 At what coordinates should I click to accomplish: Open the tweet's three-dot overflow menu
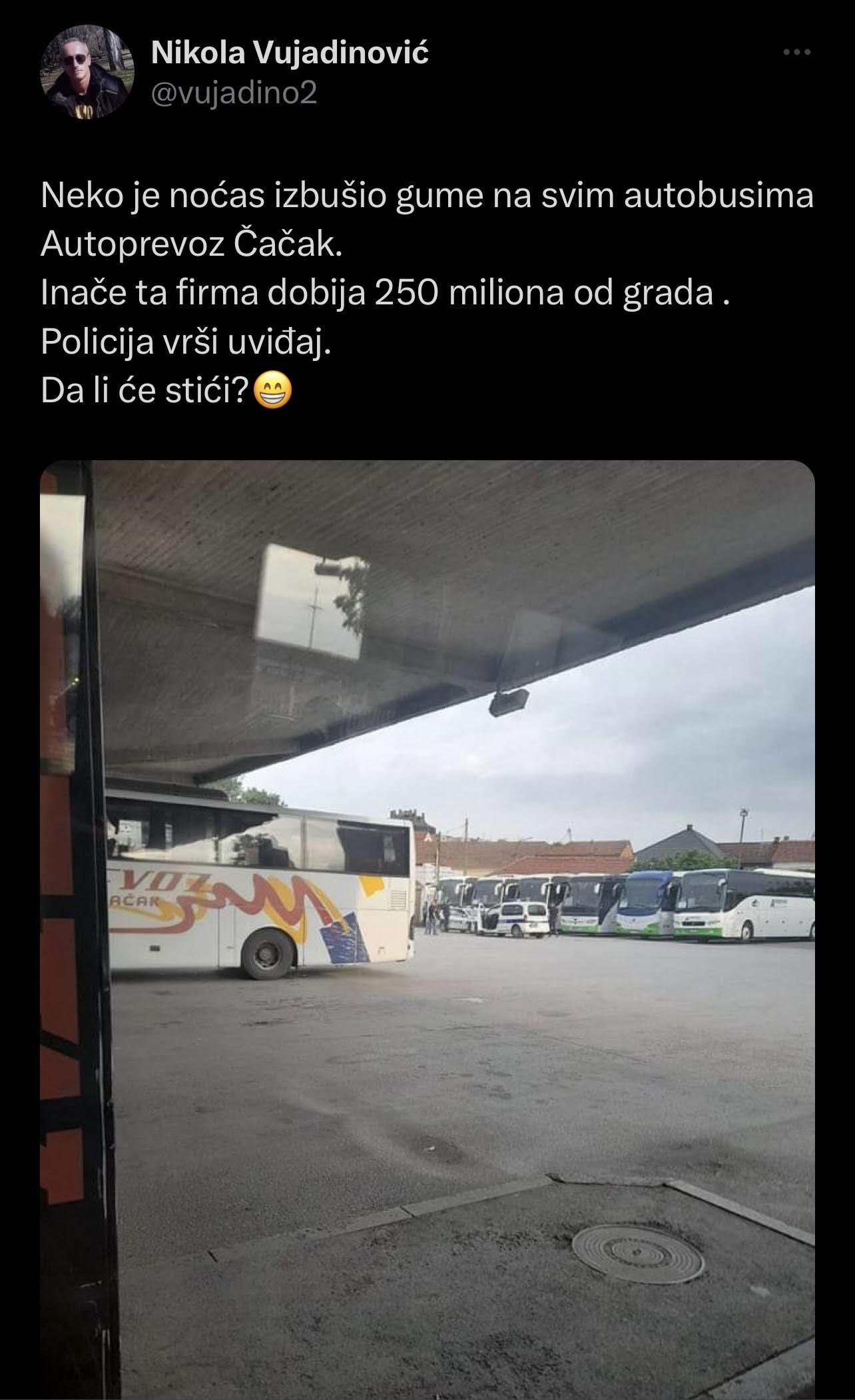click(x=796, y=52)
